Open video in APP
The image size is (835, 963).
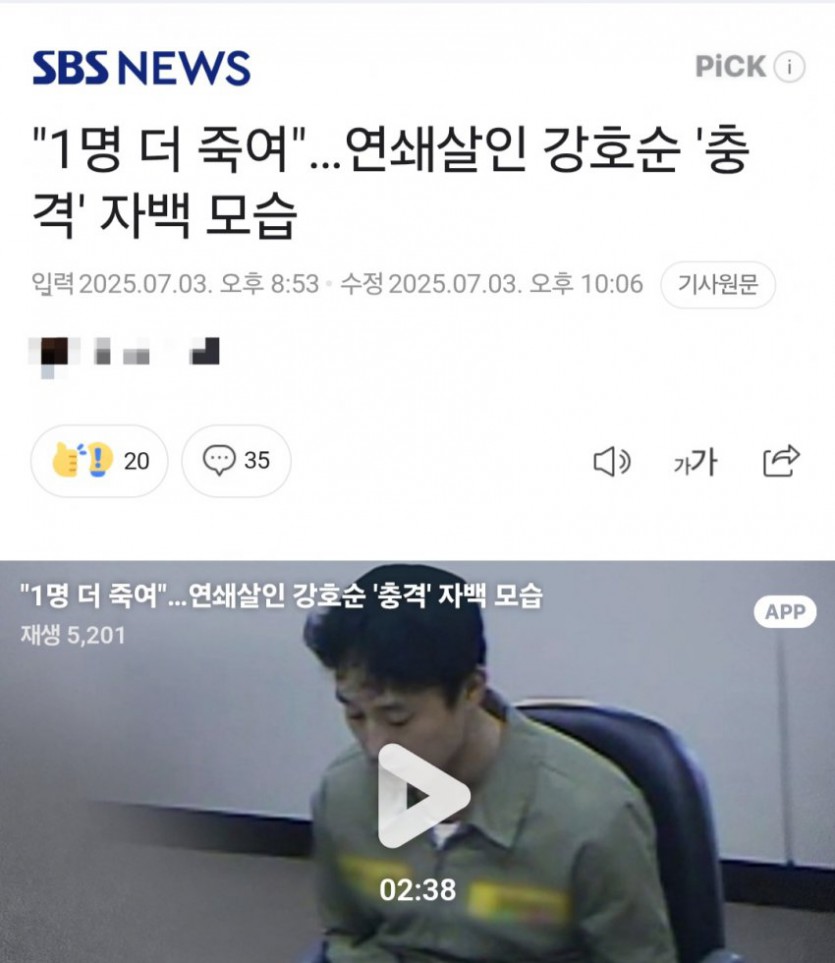pyautogui.click(x=785, y=612)
